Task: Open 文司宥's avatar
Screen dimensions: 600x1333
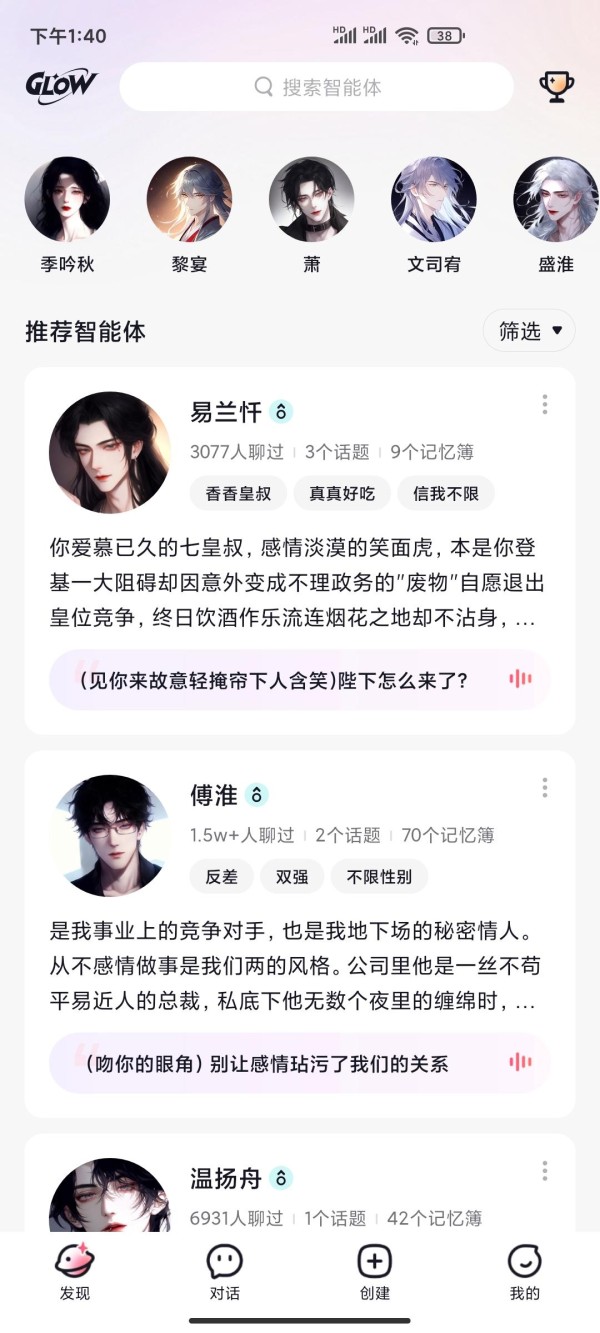Action: pyautogui.click(x=434, y=199)
